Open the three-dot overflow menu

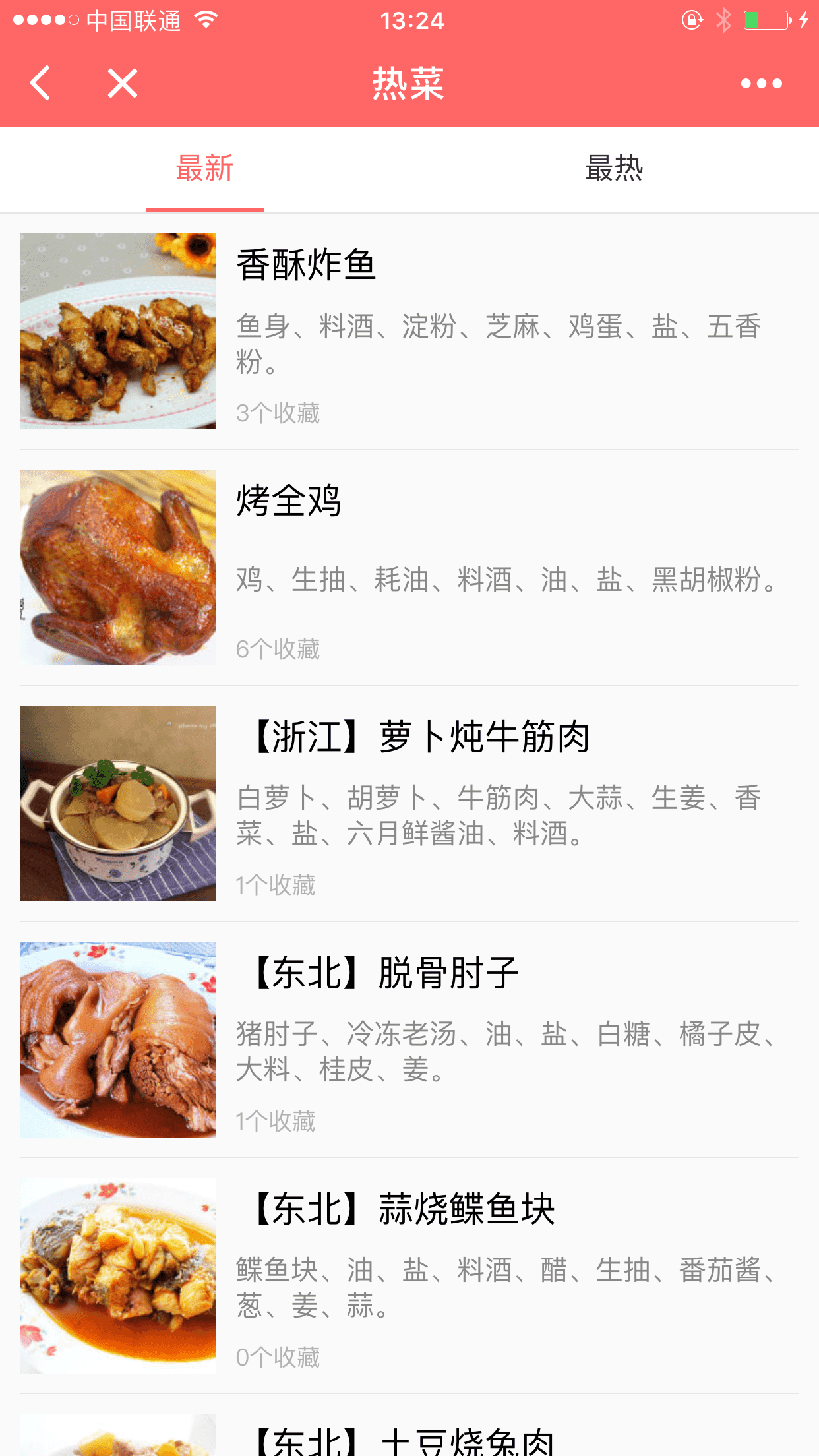761,84
